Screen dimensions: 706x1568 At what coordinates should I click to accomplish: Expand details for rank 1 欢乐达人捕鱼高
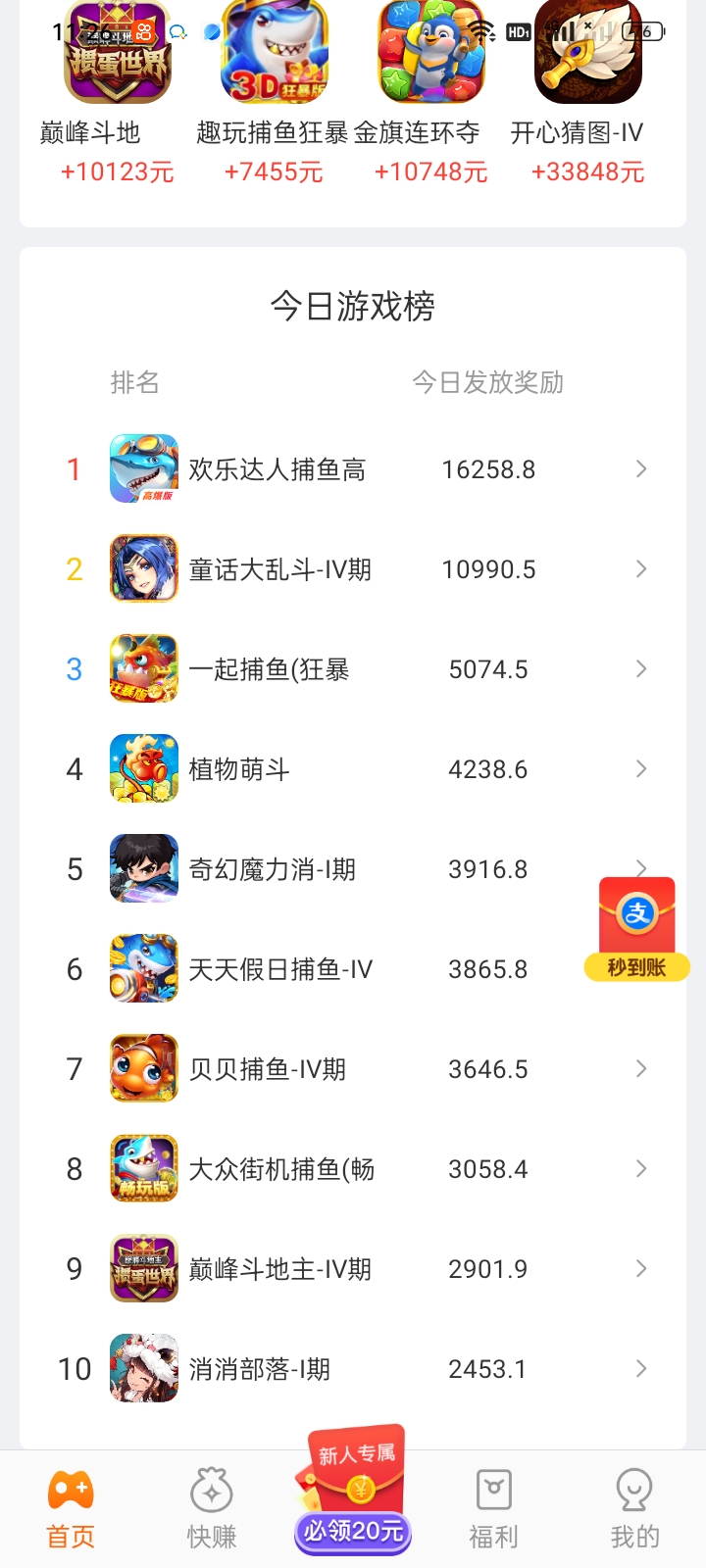pyautogui.click(x=640, y=468)
